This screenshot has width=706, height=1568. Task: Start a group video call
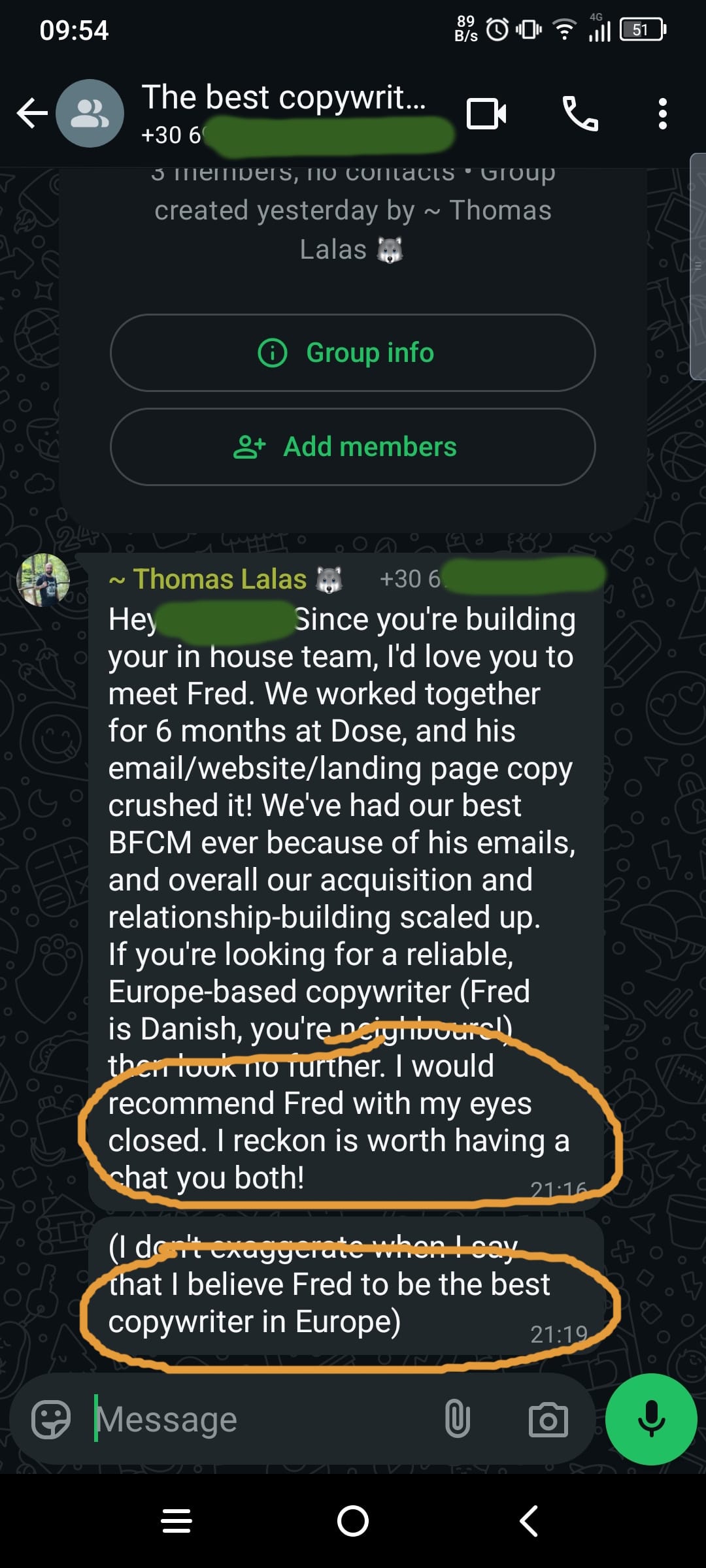(x=486, y=114)
